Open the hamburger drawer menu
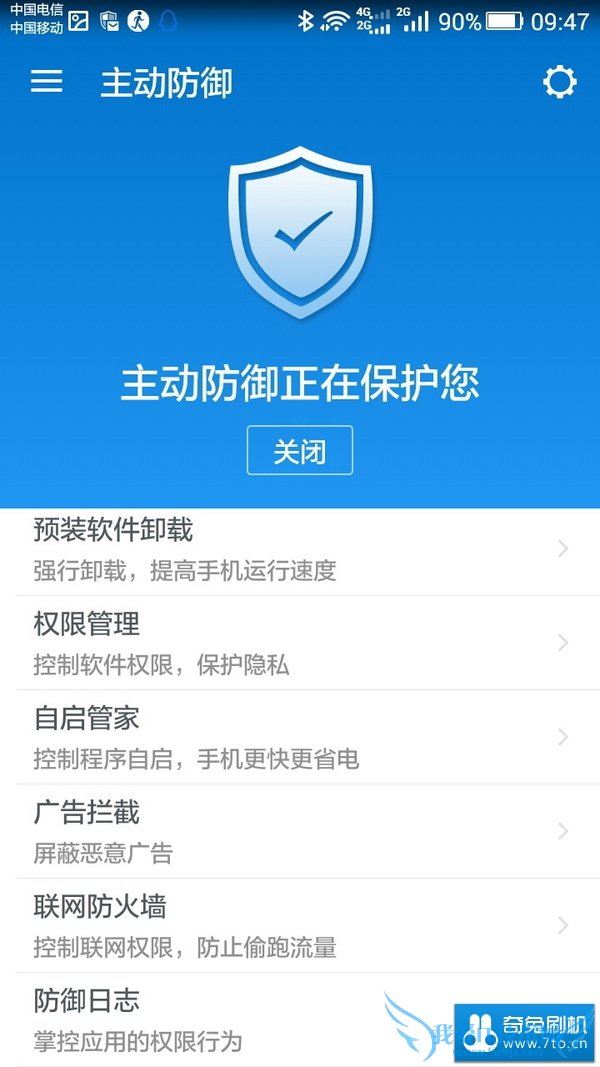This screenshot has height=1067, width=600. [47, 82]
